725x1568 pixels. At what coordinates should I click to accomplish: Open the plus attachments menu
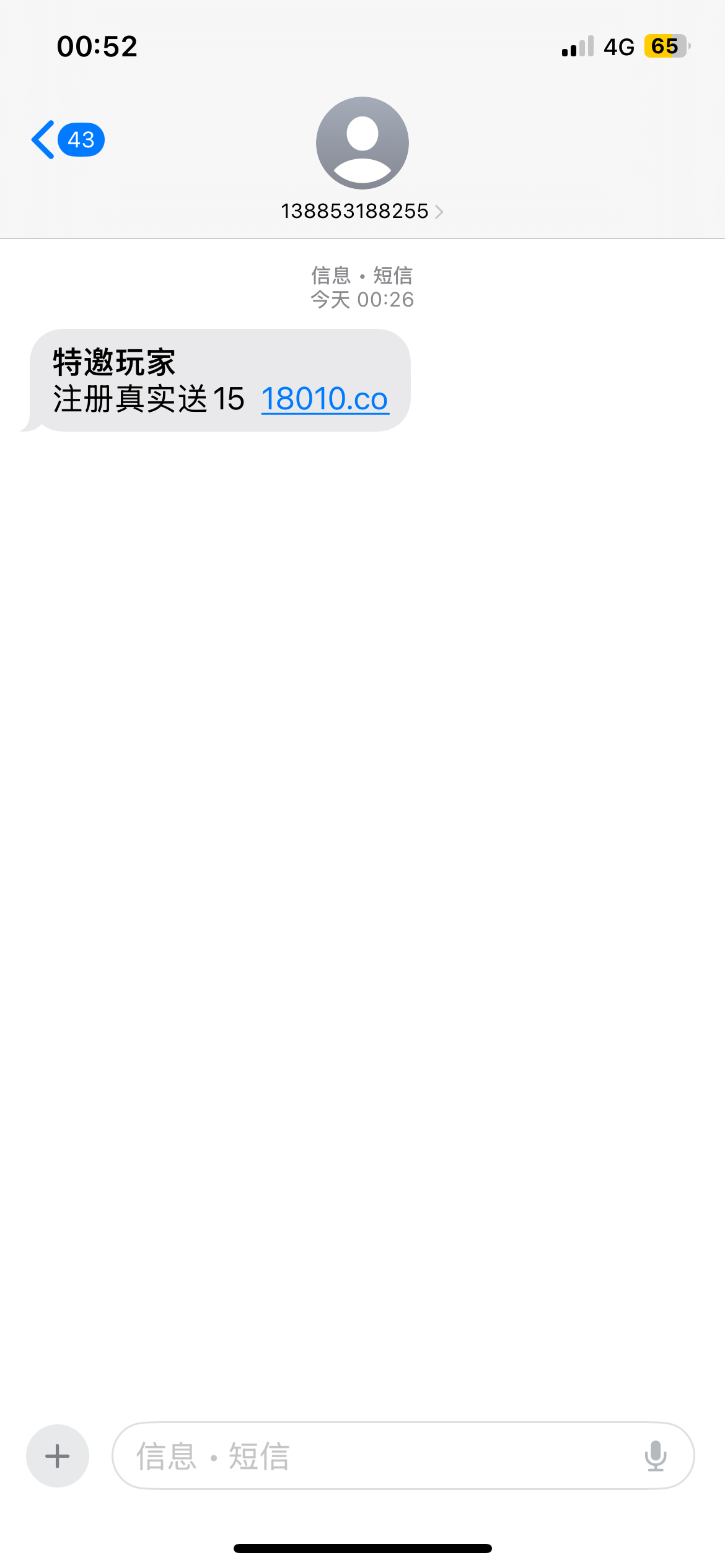point(58,1455)
